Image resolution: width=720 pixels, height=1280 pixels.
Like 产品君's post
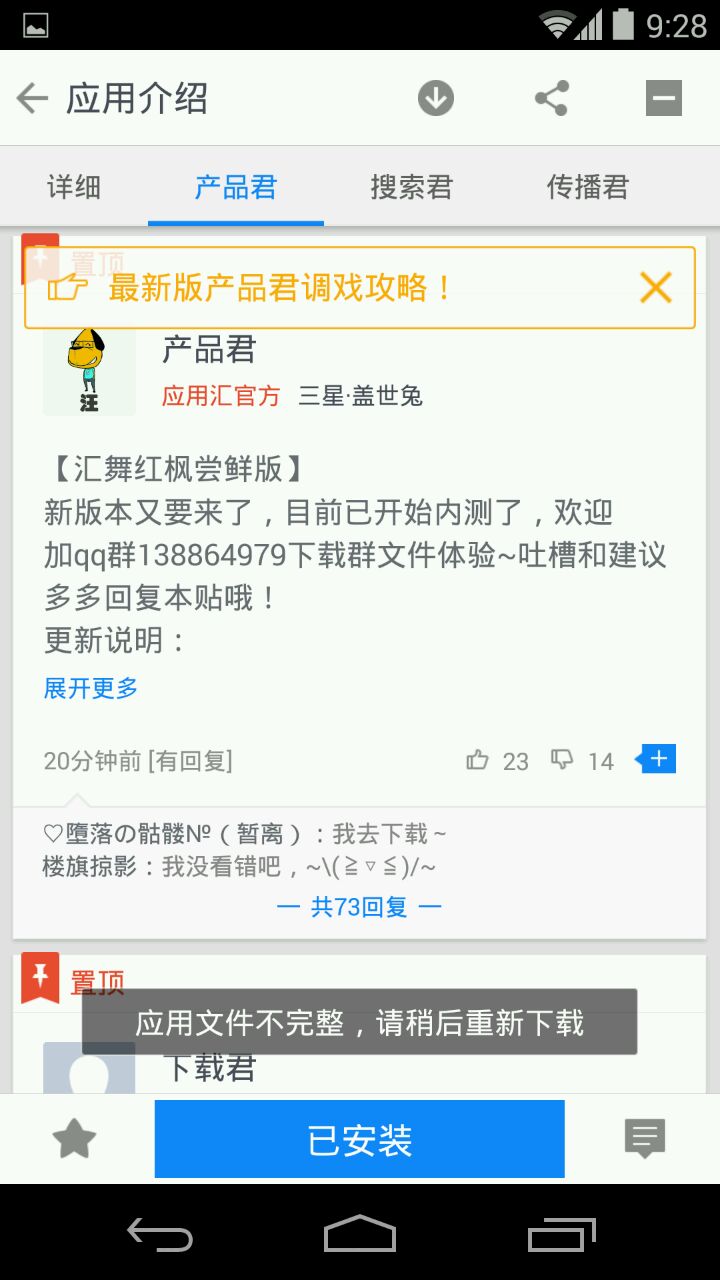click(479, 761)
